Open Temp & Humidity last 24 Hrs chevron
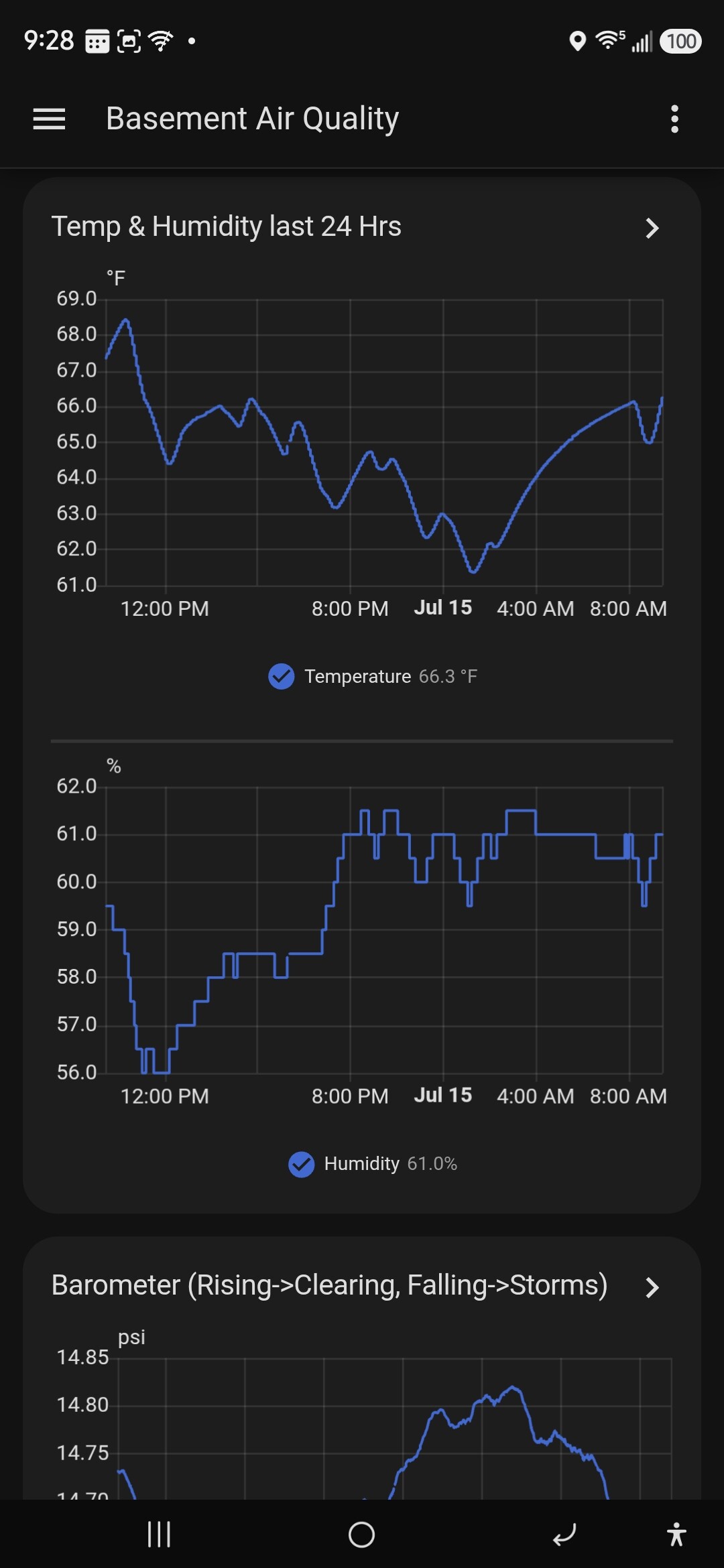Screen dimensions: 724x1568 click(652, 228)
